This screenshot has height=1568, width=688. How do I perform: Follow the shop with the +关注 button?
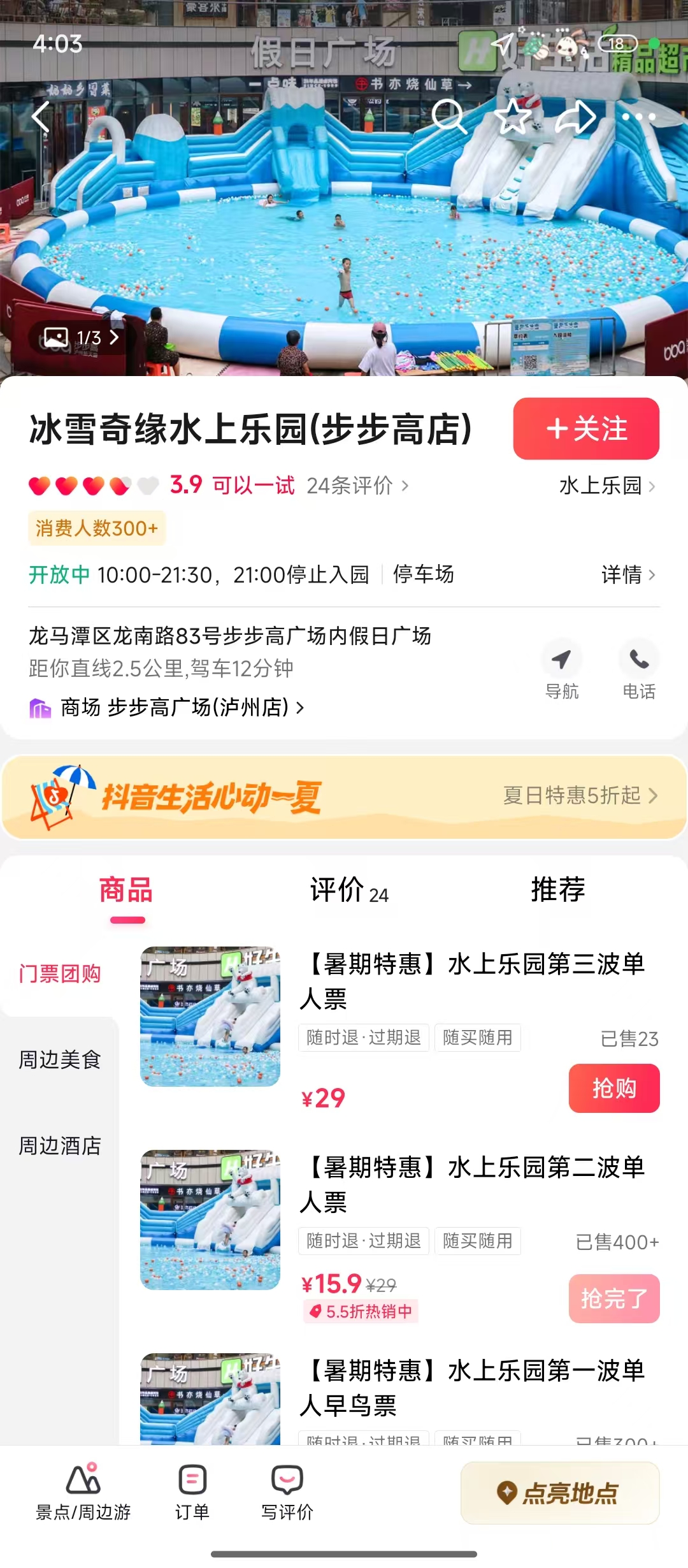(x=586, y=428)
